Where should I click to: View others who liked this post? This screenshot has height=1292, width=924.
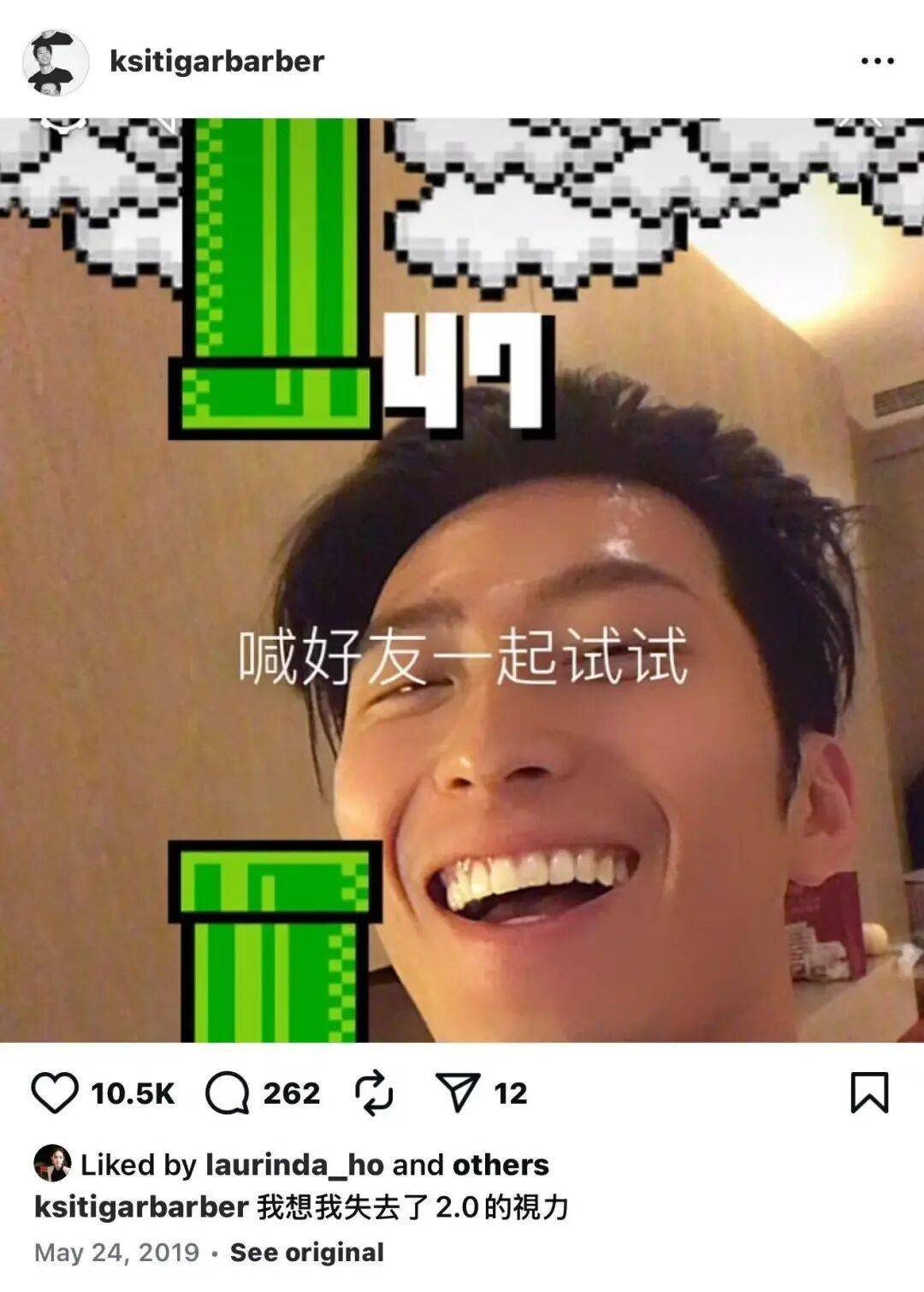pos(500,1165)
